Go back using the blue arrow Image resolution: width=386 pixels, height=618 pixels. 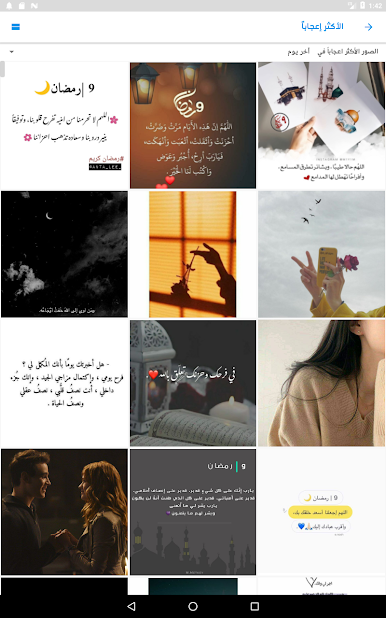[x=368, y=27]
